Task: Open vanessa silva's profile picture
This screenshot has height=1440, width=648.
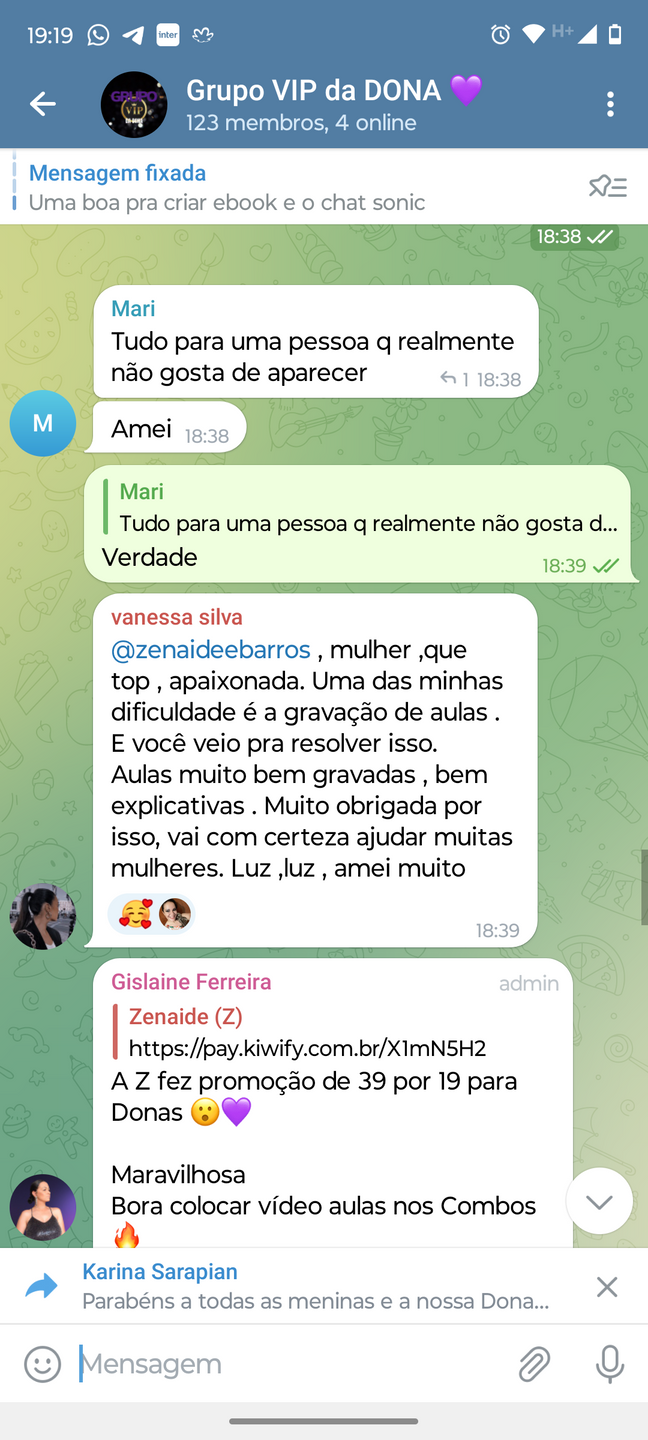Action: click(43, 916)
